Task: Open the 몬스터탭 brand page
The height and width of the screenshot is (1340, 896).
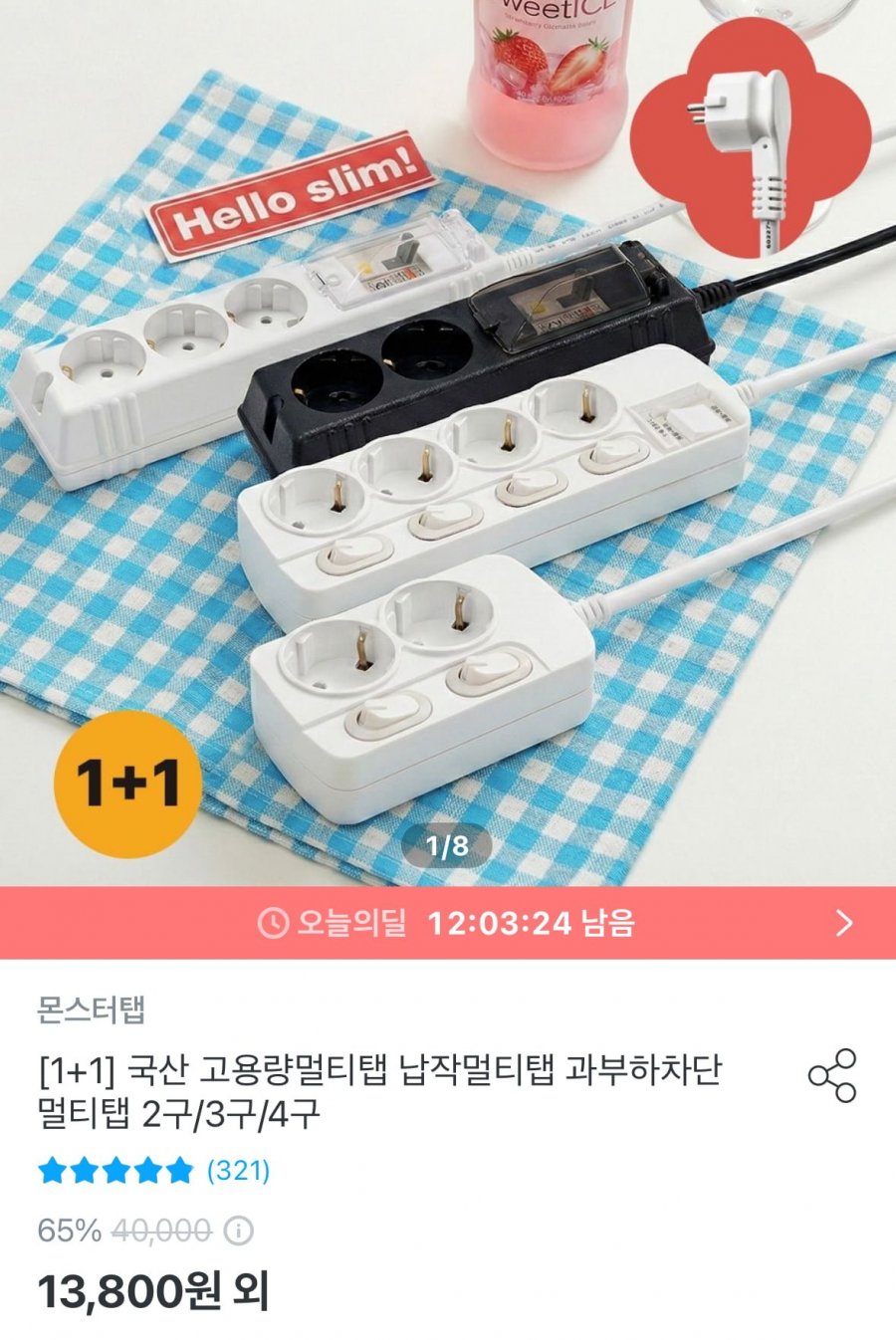Action: [x=92, y=1009]
